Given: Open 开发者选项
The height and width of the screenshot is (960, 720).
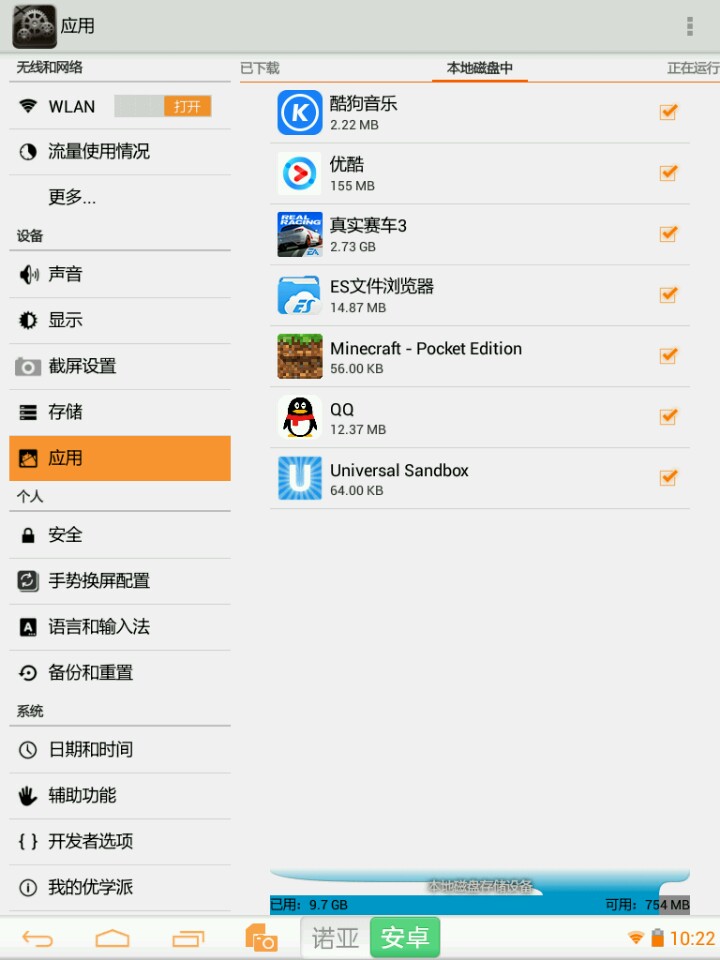Looking at the screenshot, I should [x=91, y=841].
